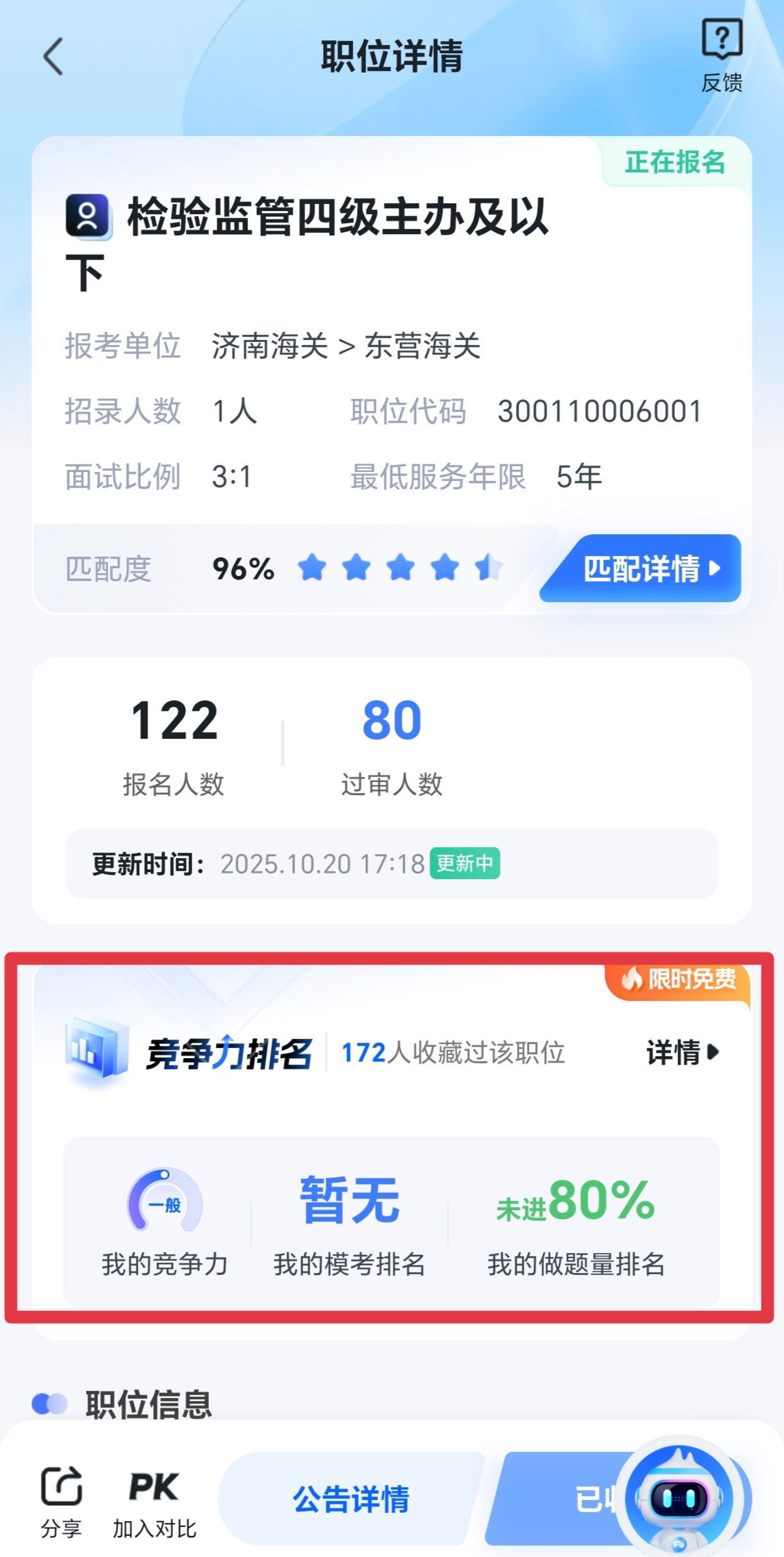Open 我的竞争力 gauge card
The width and height of the screenshot is (784, 1557).
pos(165,1222)
